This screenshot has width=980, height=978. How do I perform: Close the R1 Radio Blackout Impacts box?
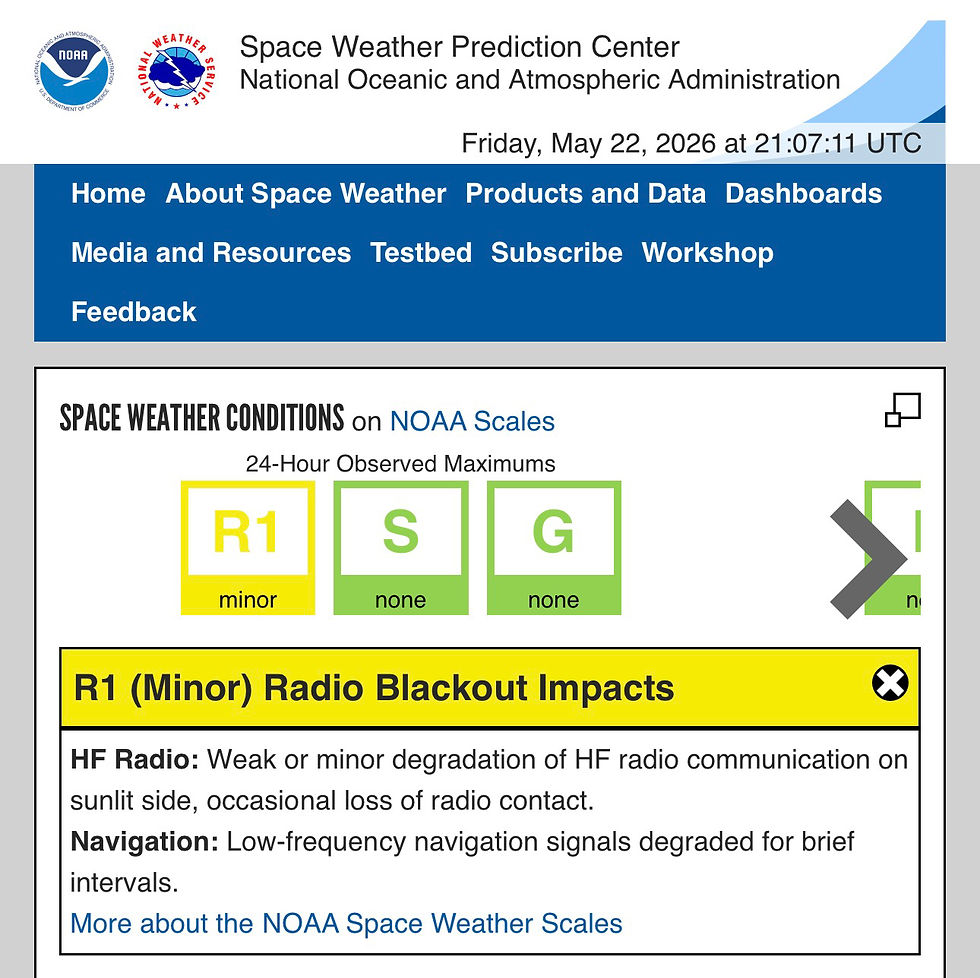click(890, 683)
